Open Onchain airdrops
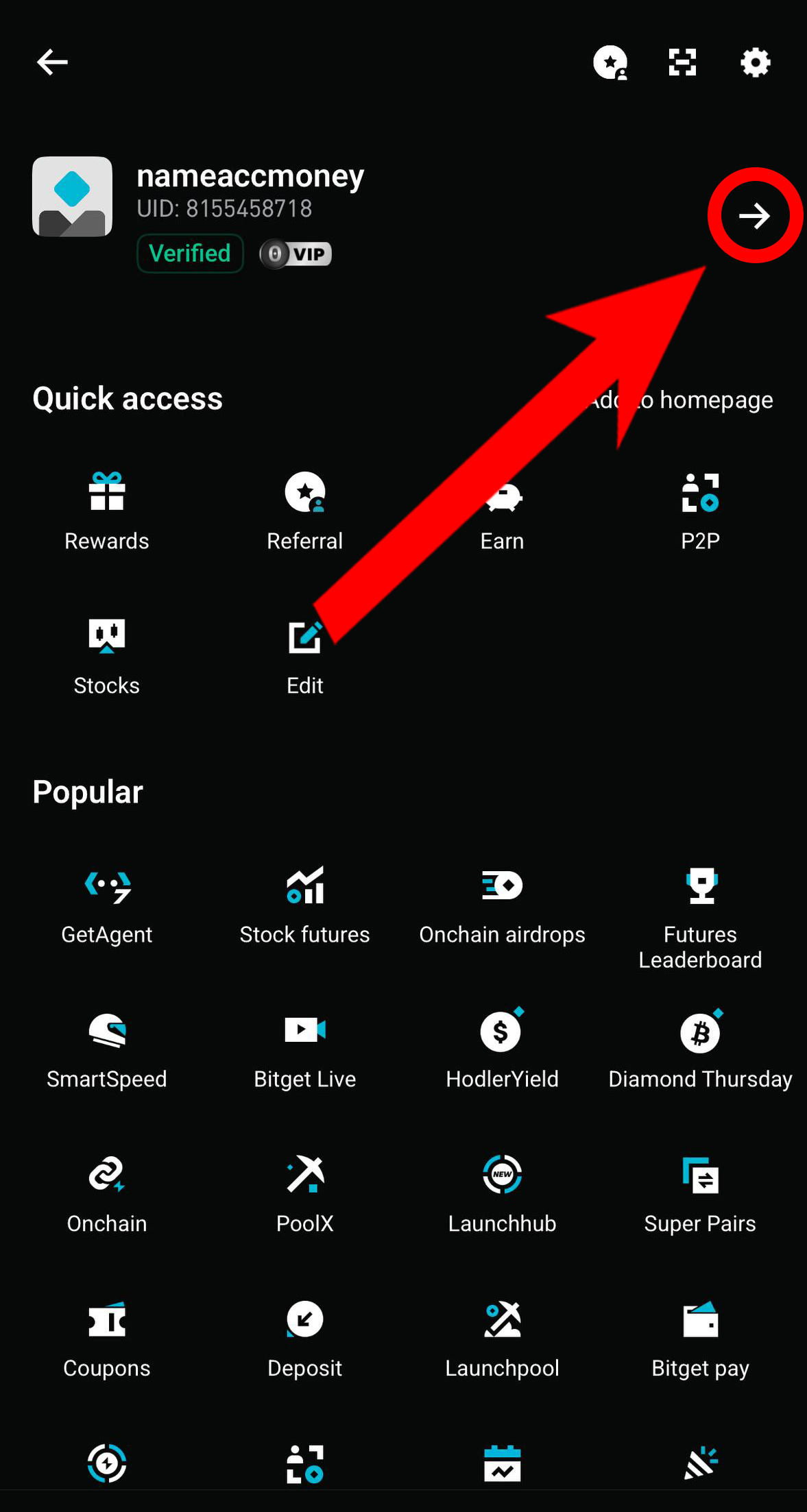This screenshot has width=807, height=1512. click(x=502, y=904)
